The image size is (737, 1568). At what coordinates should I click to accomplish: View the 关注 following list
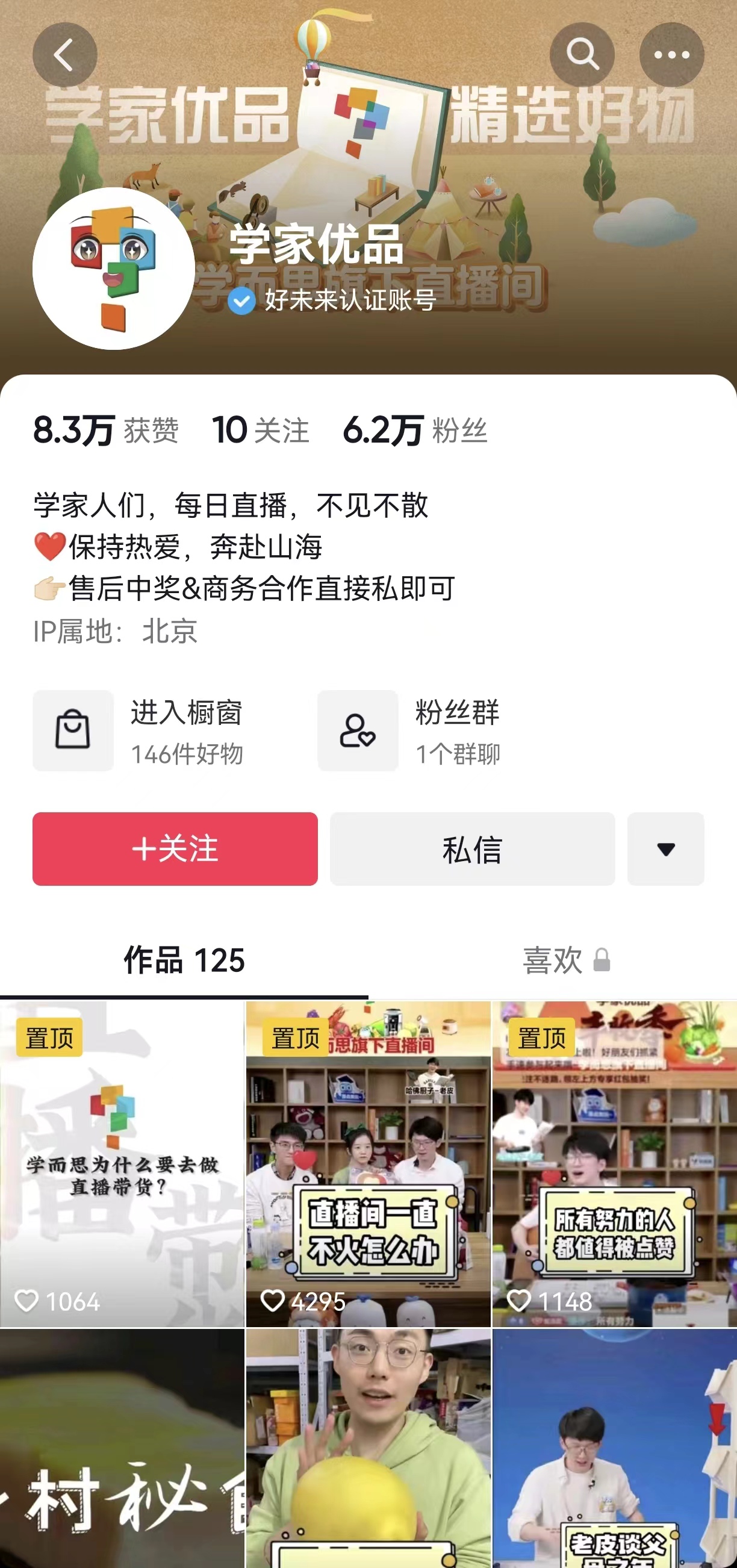tap(261, 431)
